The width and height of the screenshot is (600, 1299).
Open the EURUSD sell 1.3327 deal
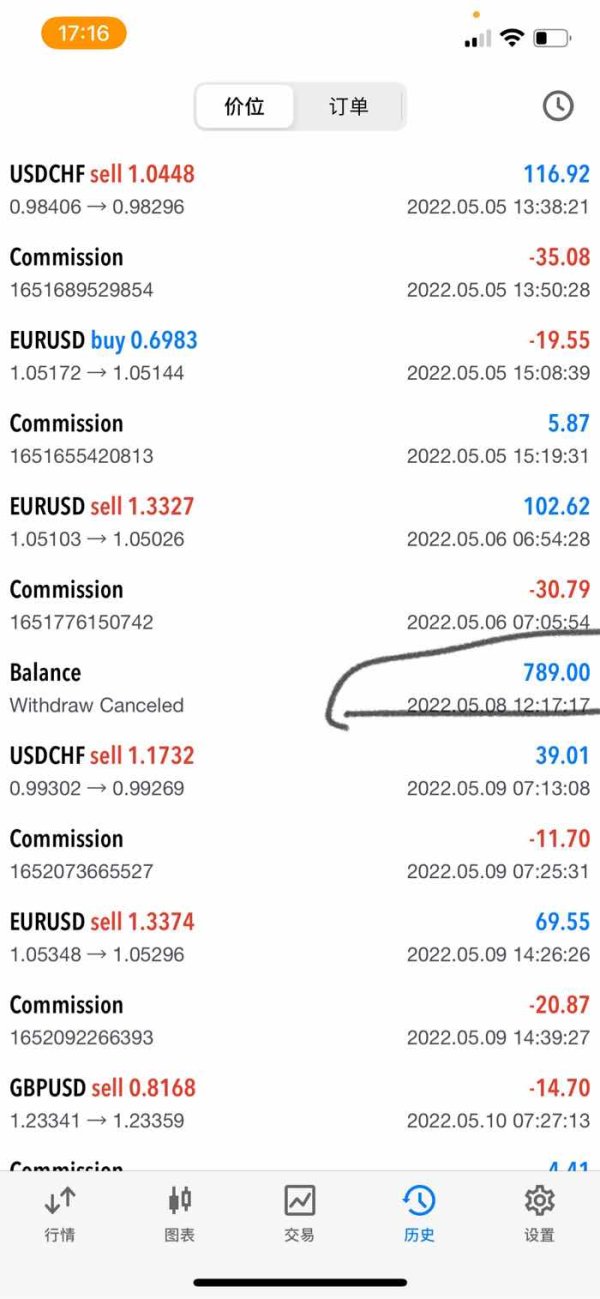pyautogui.click(x=300, y=521)
